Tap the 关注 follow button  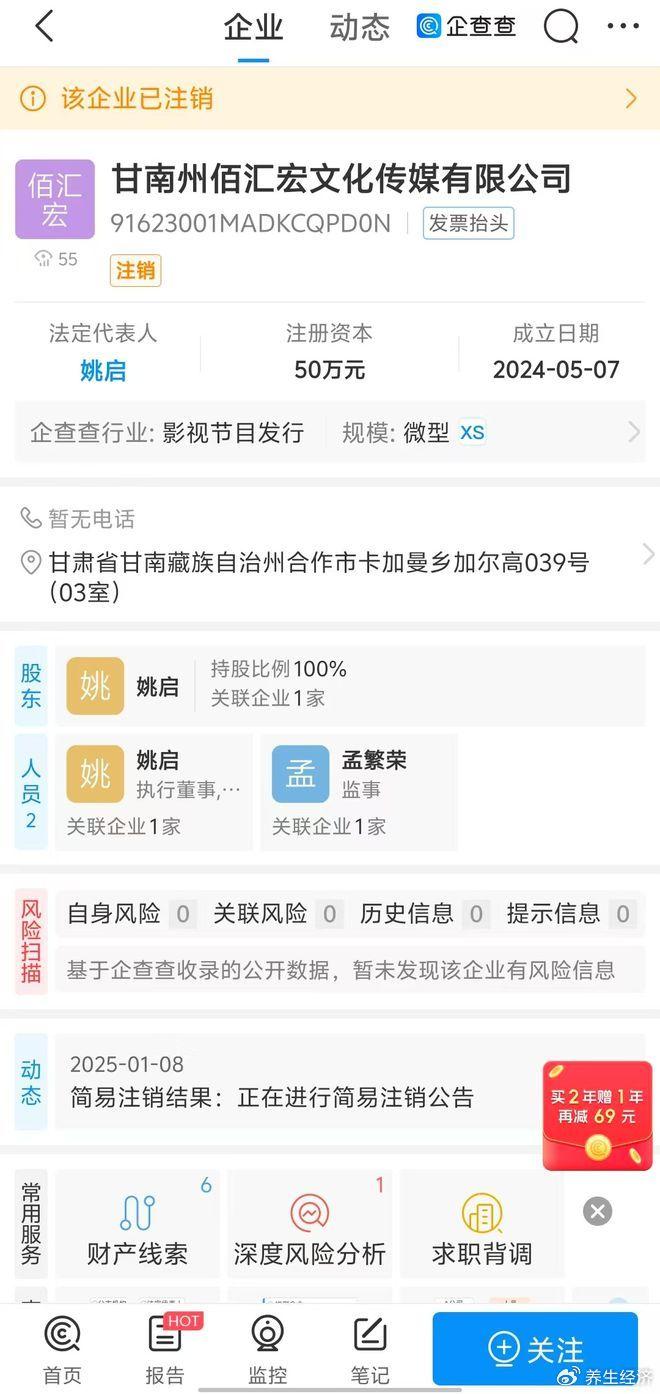pos(535,1348)
